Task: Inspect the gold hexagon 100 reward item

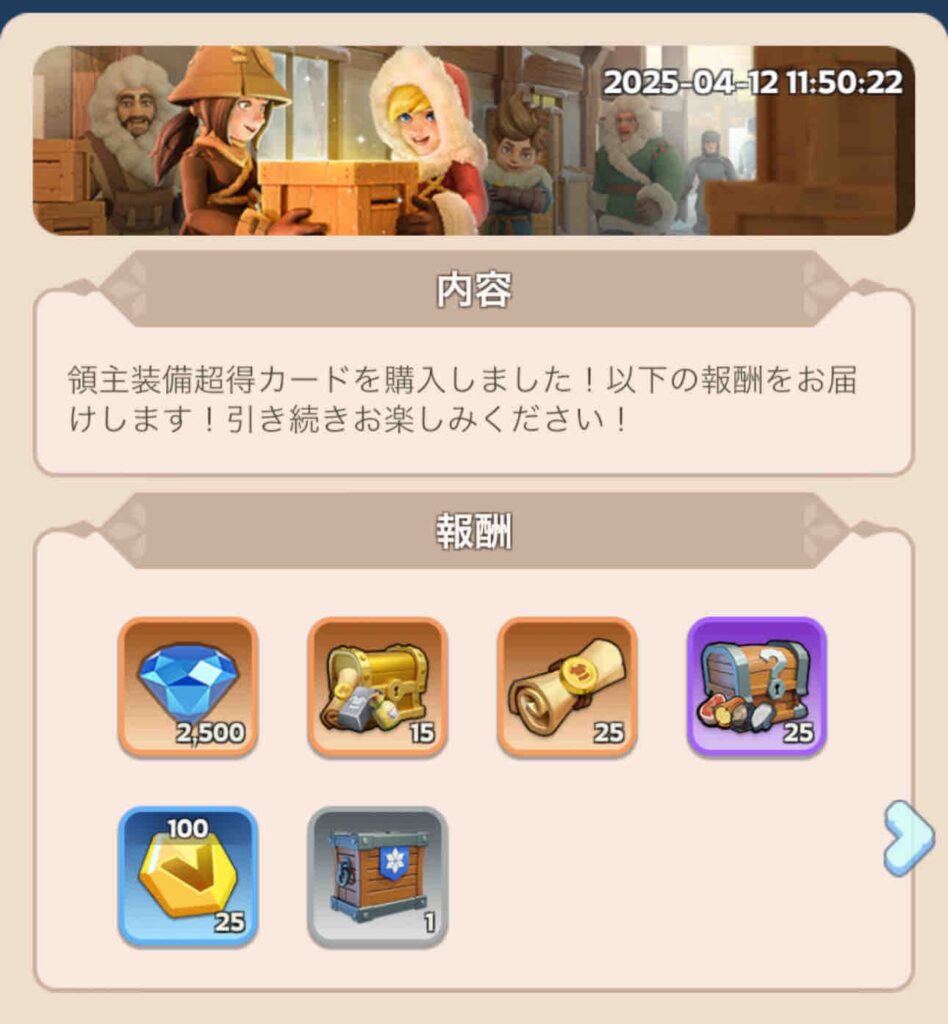Action: [188, 876]
